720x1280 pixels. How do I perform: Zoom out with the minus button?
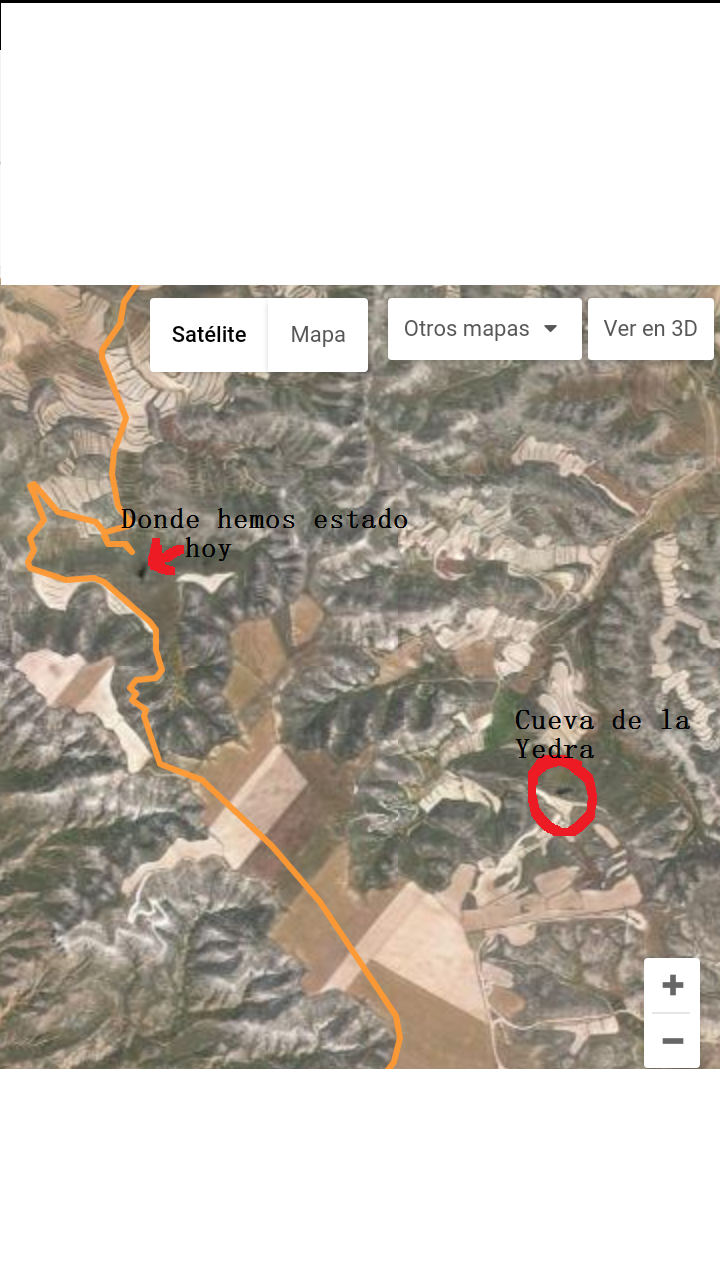point(672,1041)
